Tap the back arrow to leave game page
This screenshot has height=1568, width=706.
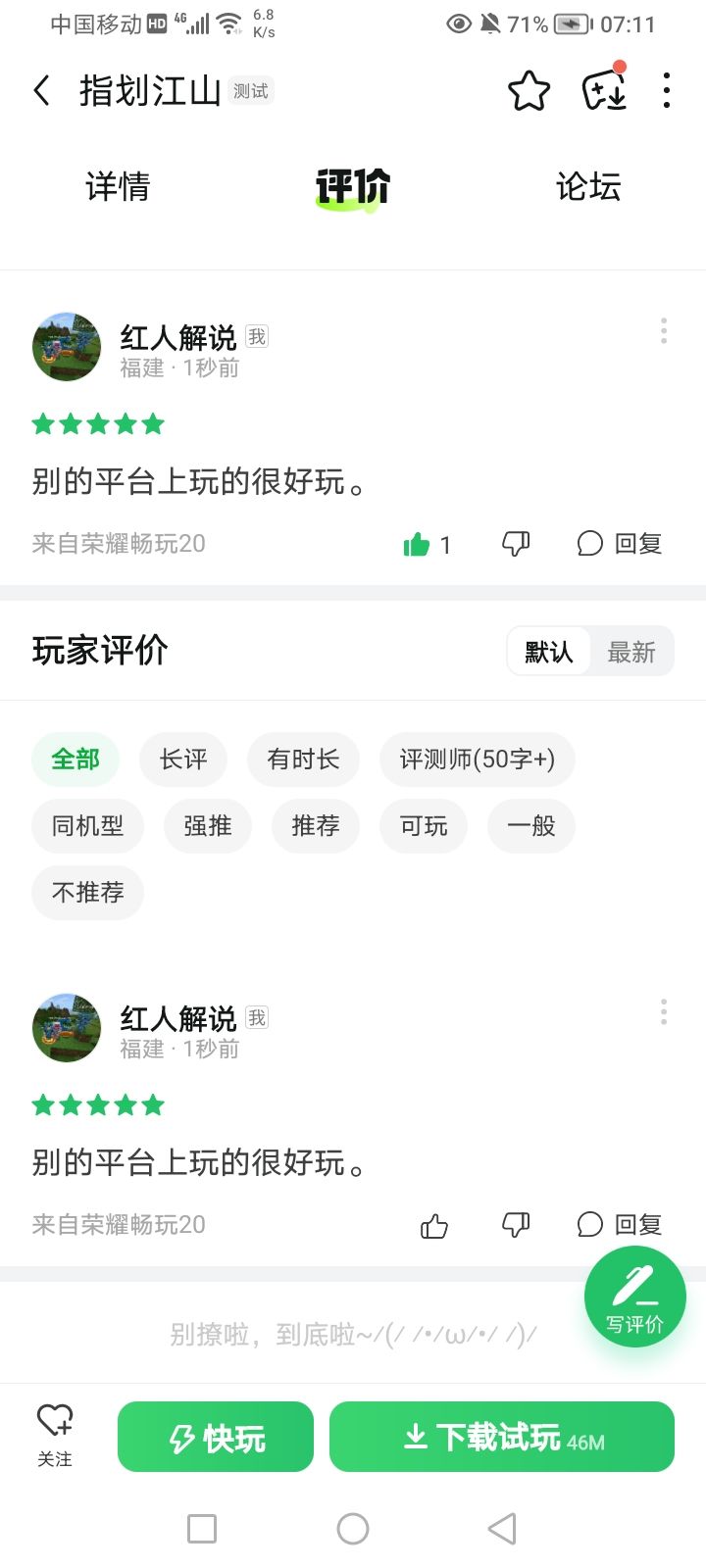pos(41,89)
